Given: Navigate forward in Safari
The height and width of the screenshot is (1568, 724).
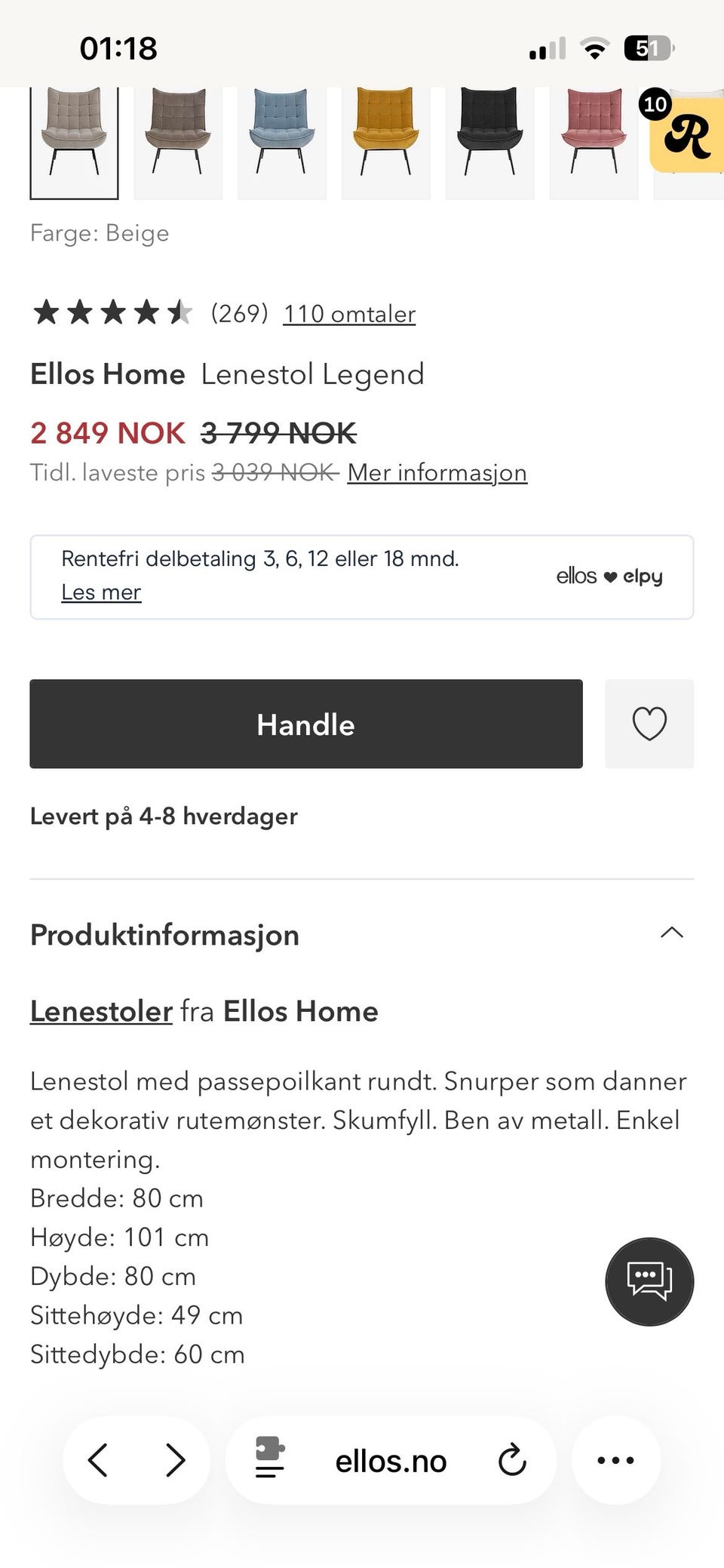Looking at the screenshot, I should click(174, 1459).
